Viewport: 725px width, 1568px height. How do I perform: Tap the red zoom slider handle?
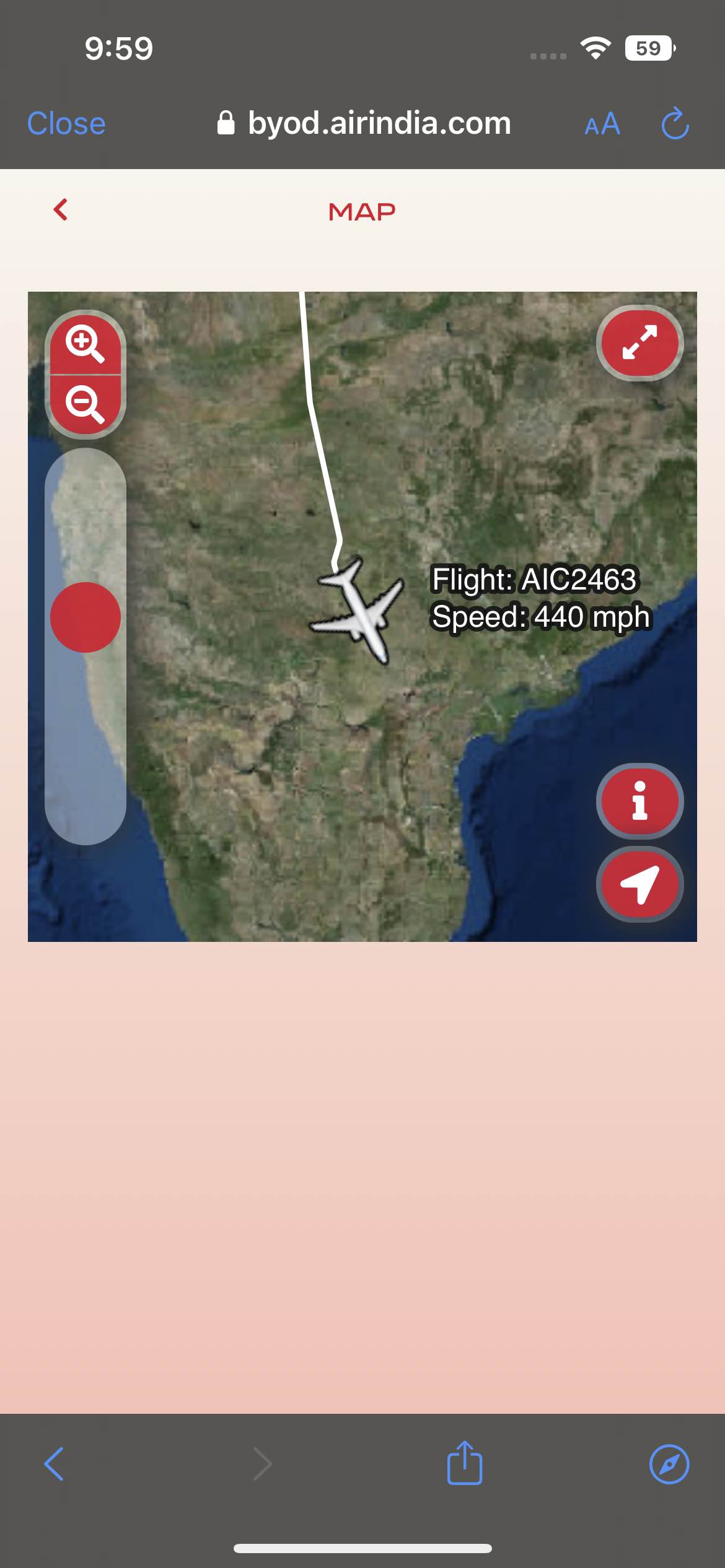[x=86, y=617]
